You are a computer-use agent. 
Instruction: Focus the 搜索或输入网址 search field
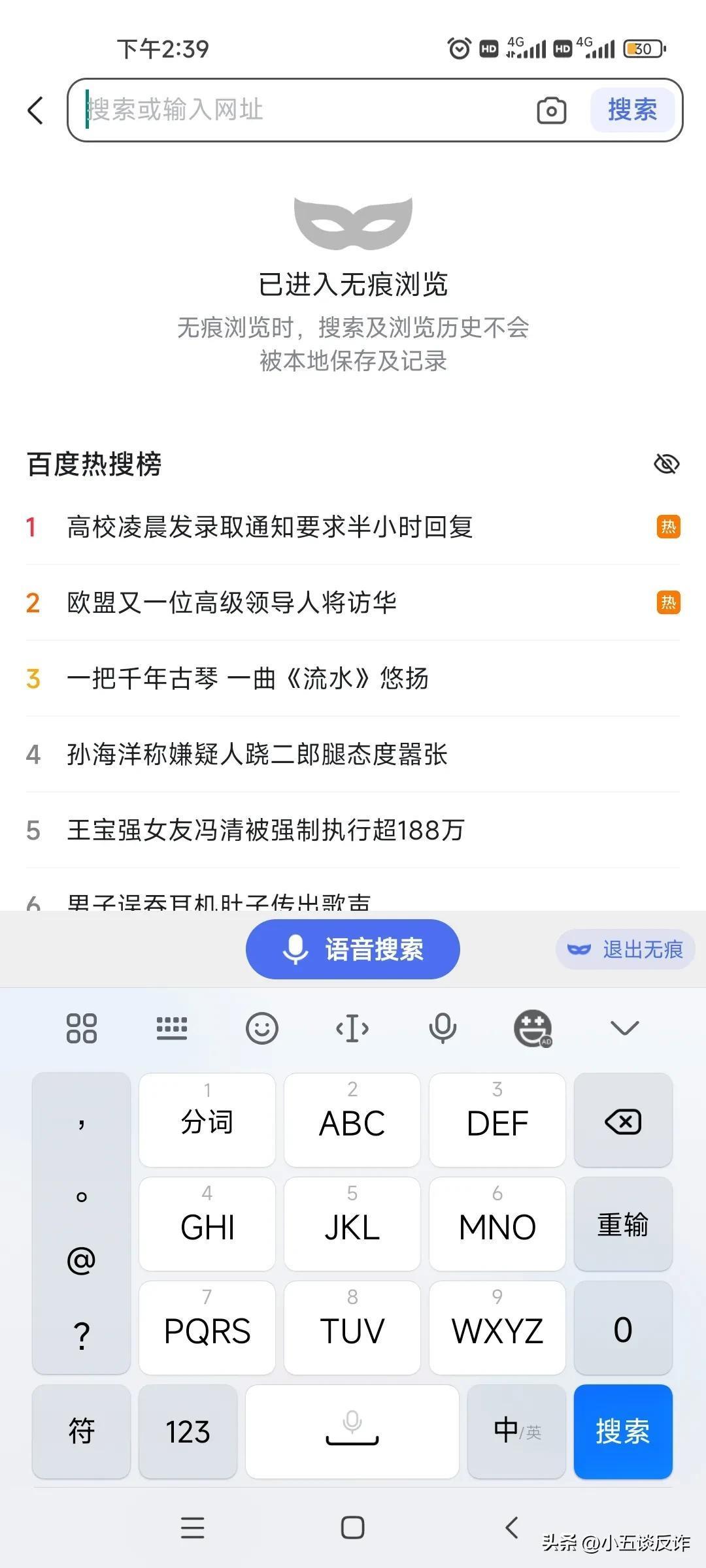[x=301, y=110]
